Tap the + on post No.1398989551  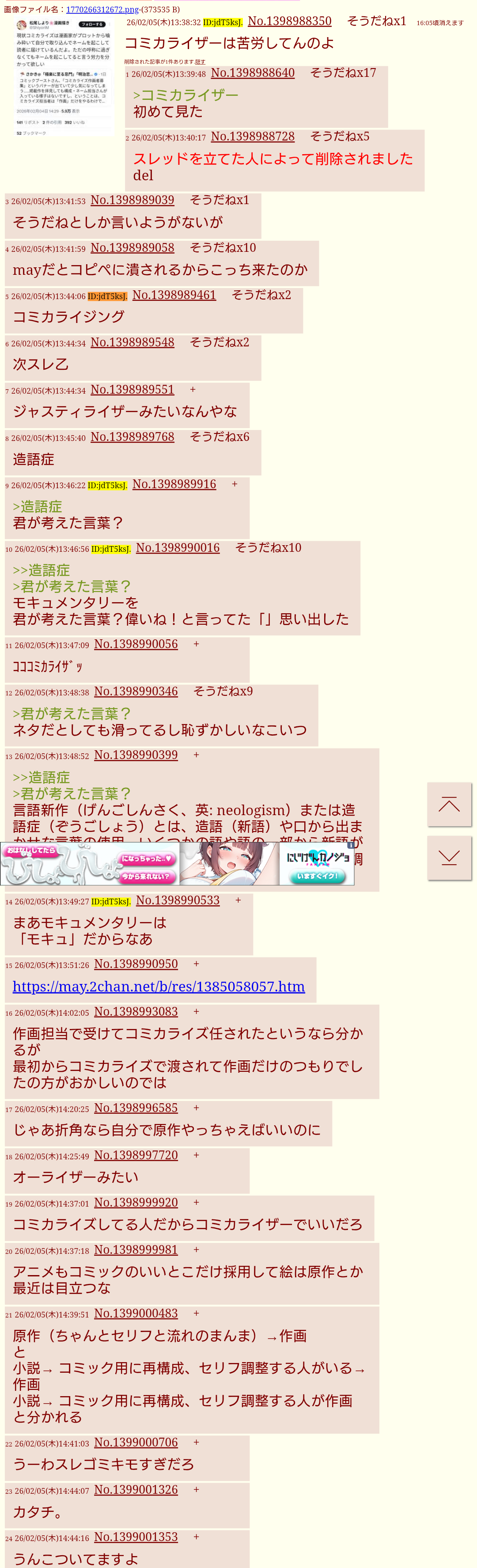point(193,390)
